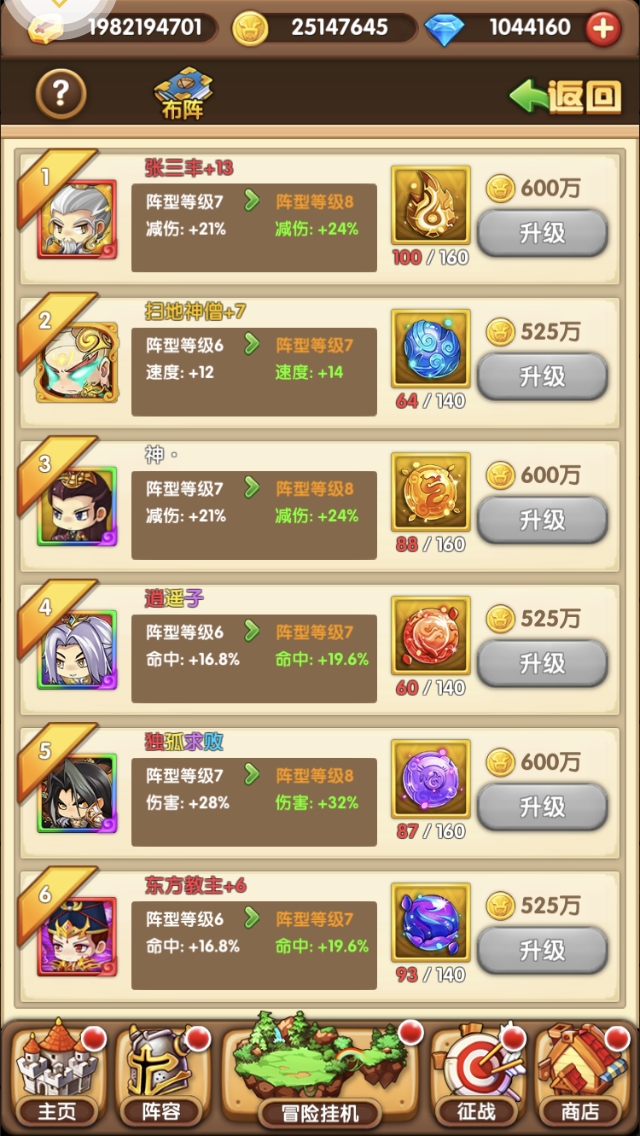Switch to the 阵容 lineup tab
This screenshot has height=1136, width=640.
(x=163, y=1074)
